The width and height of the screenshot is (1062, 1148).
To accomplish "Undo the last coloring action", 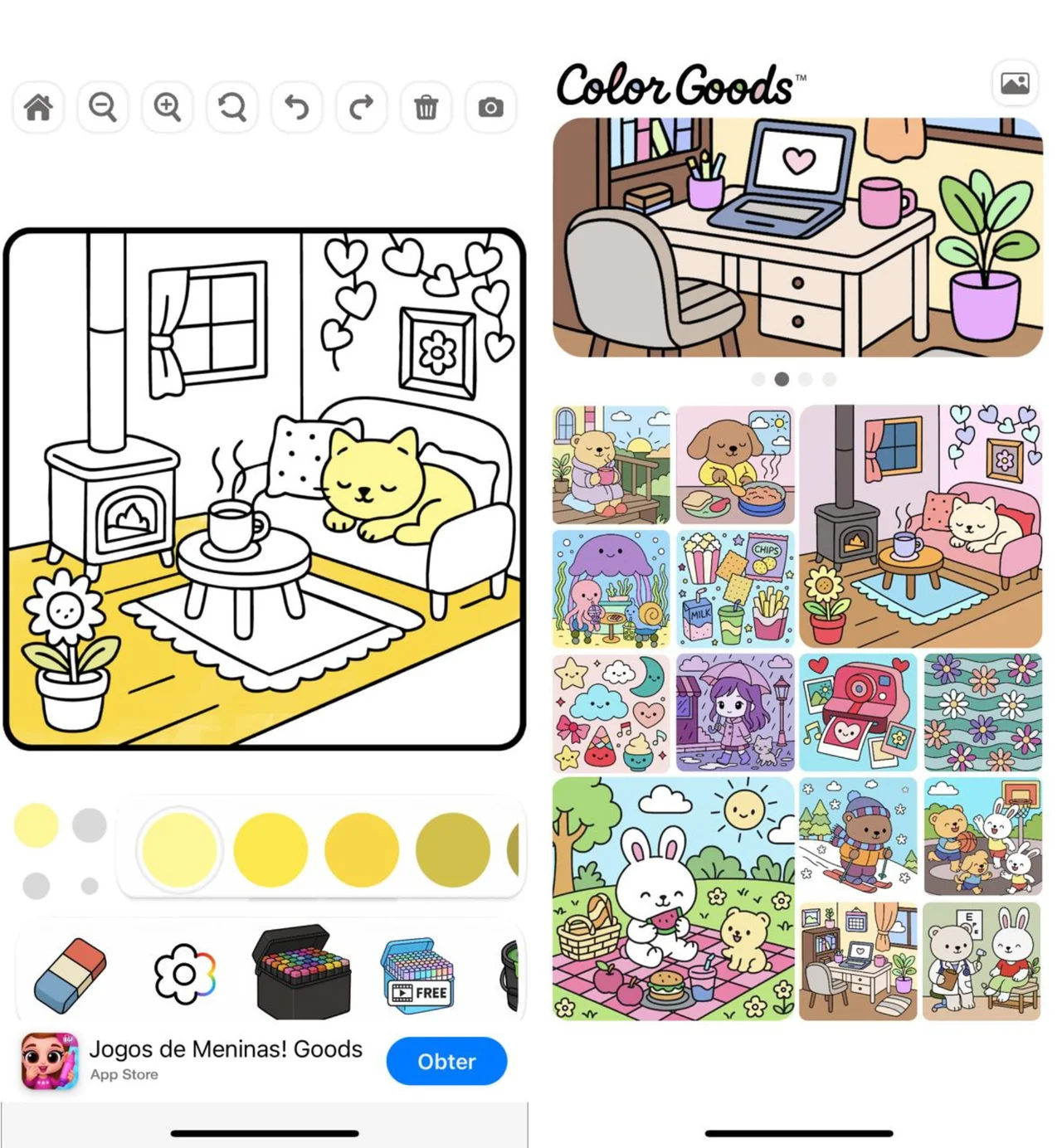I will pos(297,107).
